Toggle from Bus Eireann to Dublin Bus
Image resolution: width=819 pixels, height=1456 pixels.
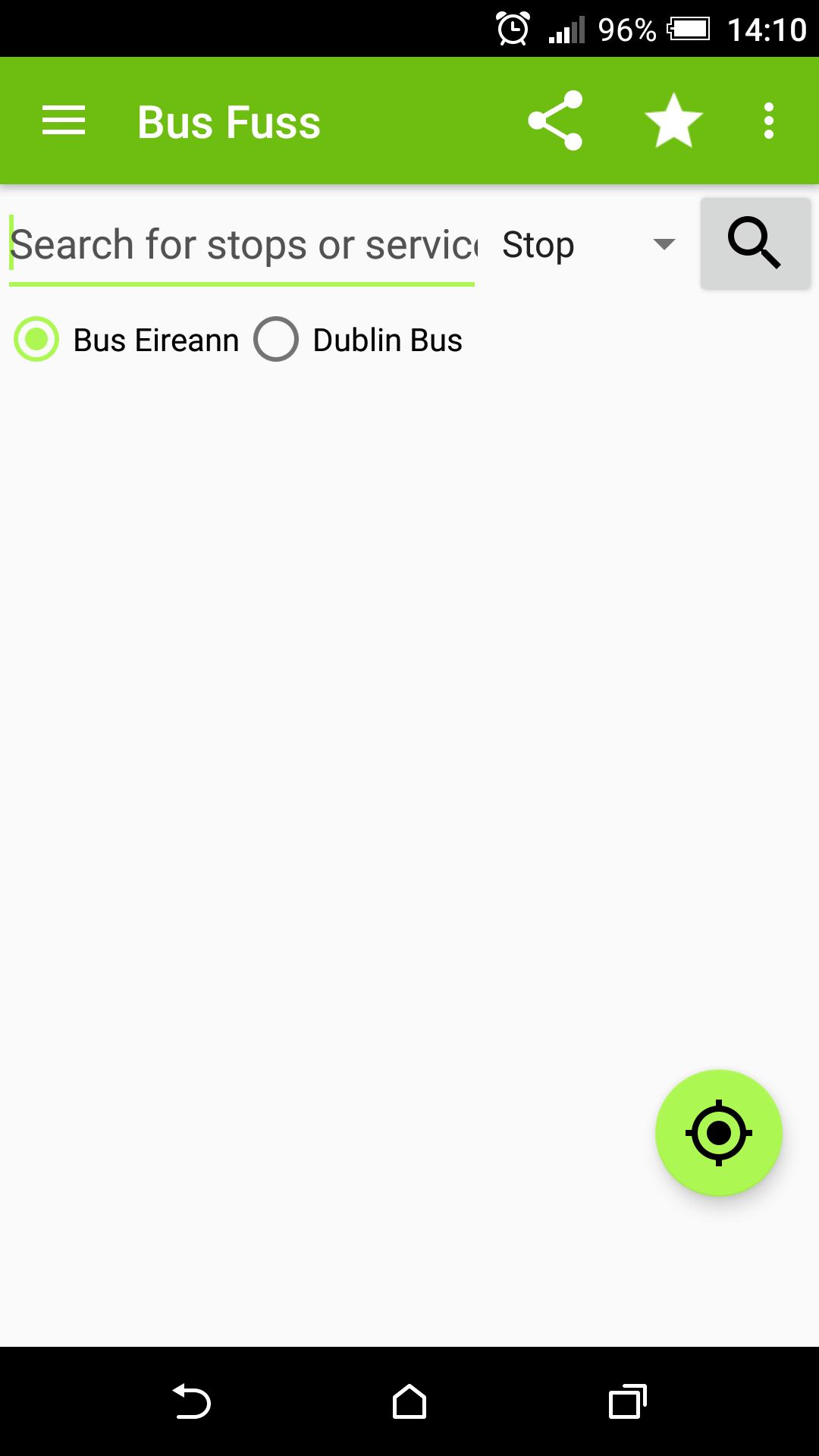pos(276,339)
